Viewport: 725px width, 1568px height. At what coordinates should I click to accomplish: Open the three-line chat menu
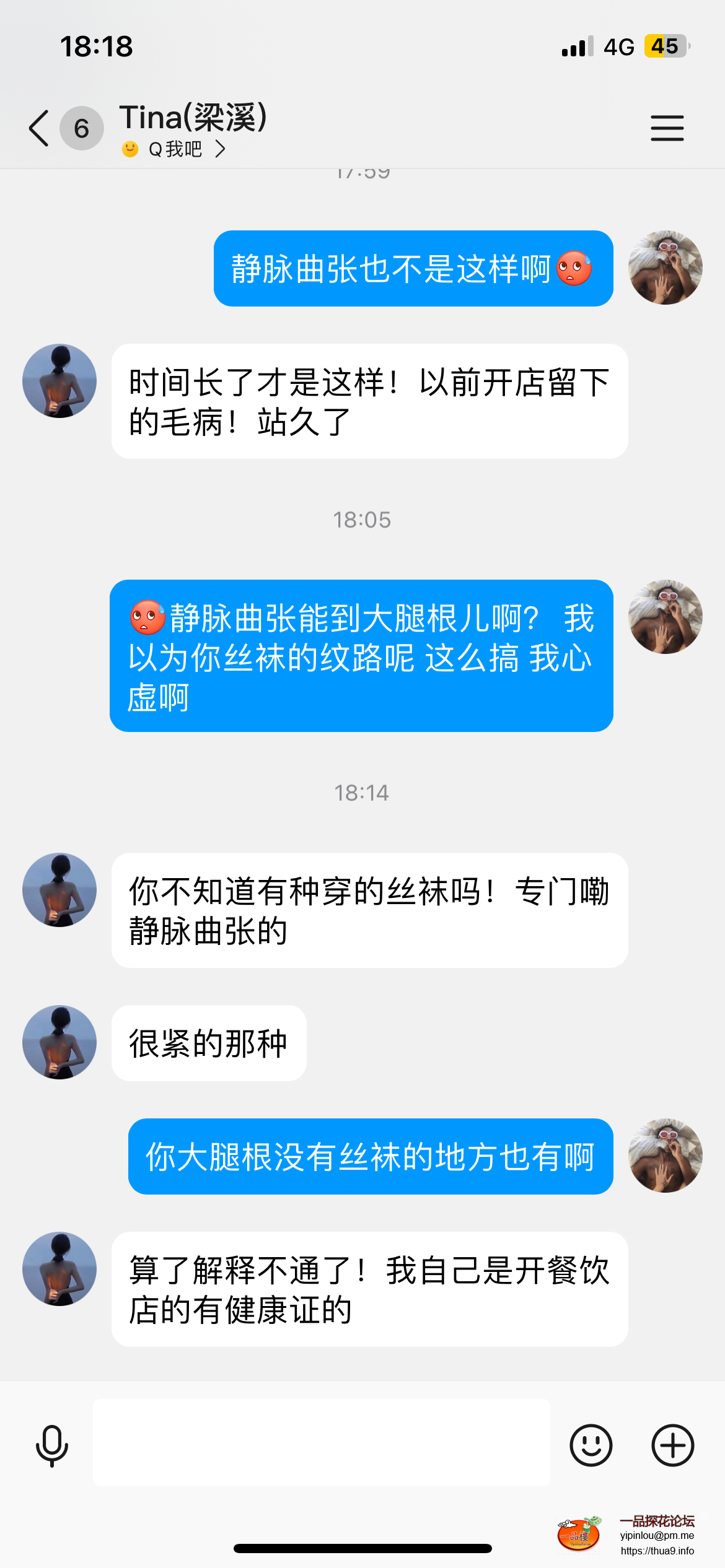(x=667, y=128)
